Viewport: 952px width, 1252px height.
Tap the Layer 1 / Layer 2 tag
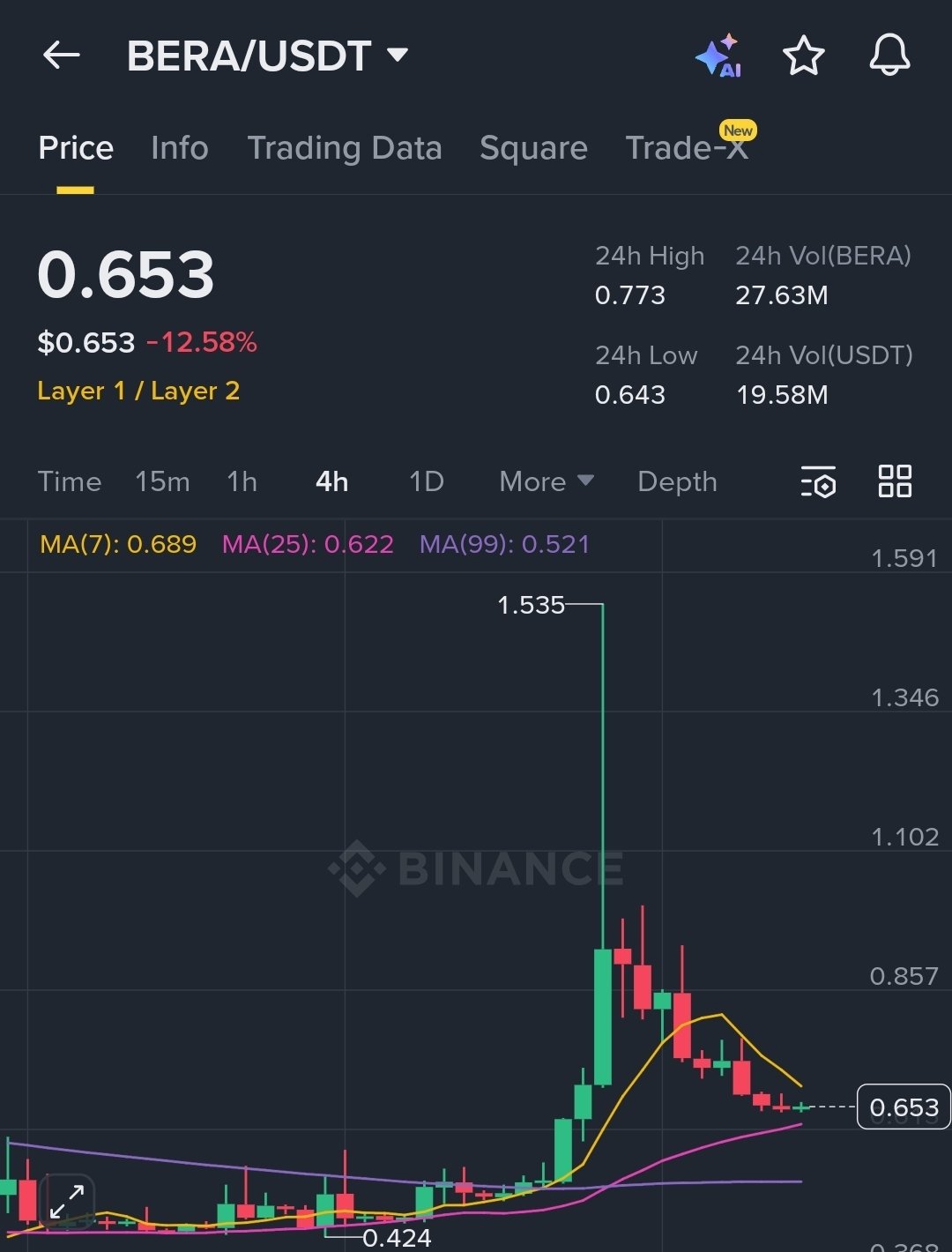pyautogui.click(x=138, y=391)
